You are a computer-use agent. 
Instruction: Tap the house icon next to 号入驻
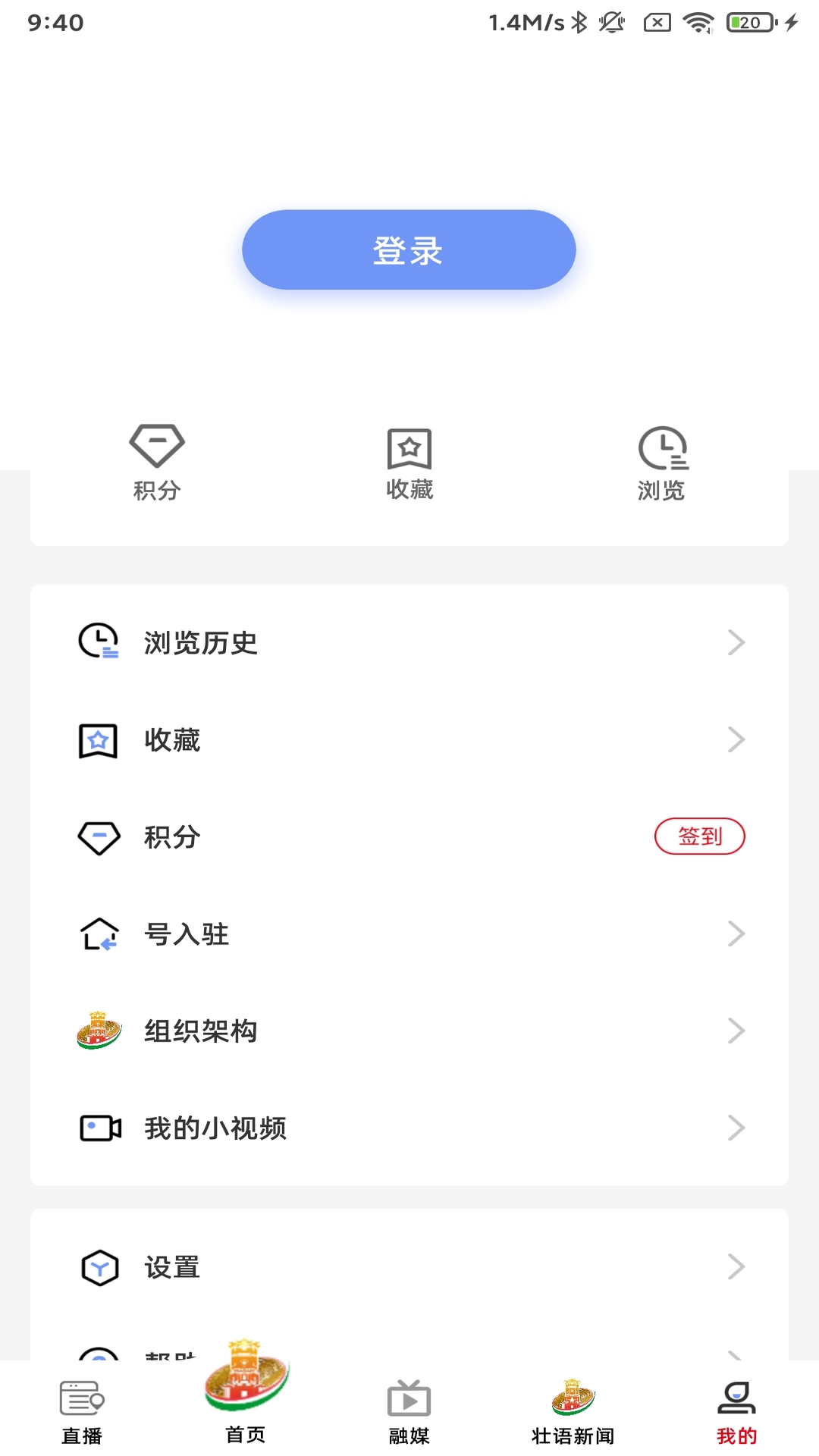99,934
